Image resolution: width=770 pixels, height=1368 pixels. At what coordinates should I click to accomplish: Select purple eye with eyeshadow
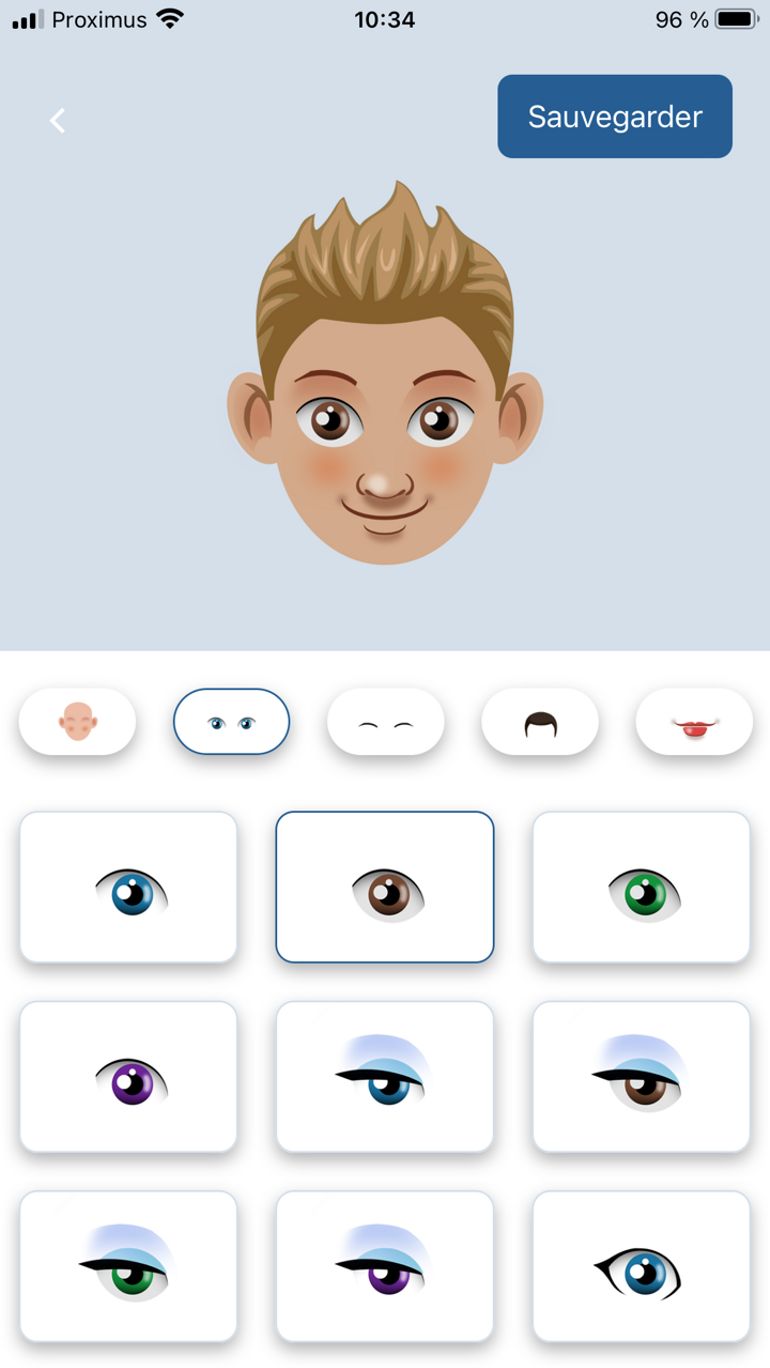point(385,1265)
